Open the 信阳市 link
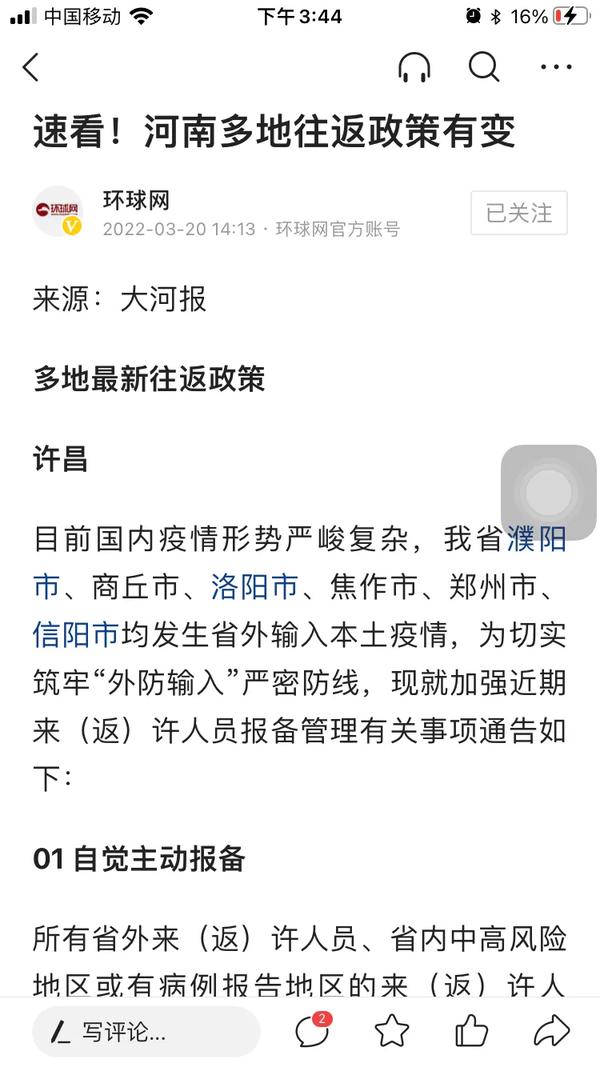600x1067 pixels. click(76, 633)
